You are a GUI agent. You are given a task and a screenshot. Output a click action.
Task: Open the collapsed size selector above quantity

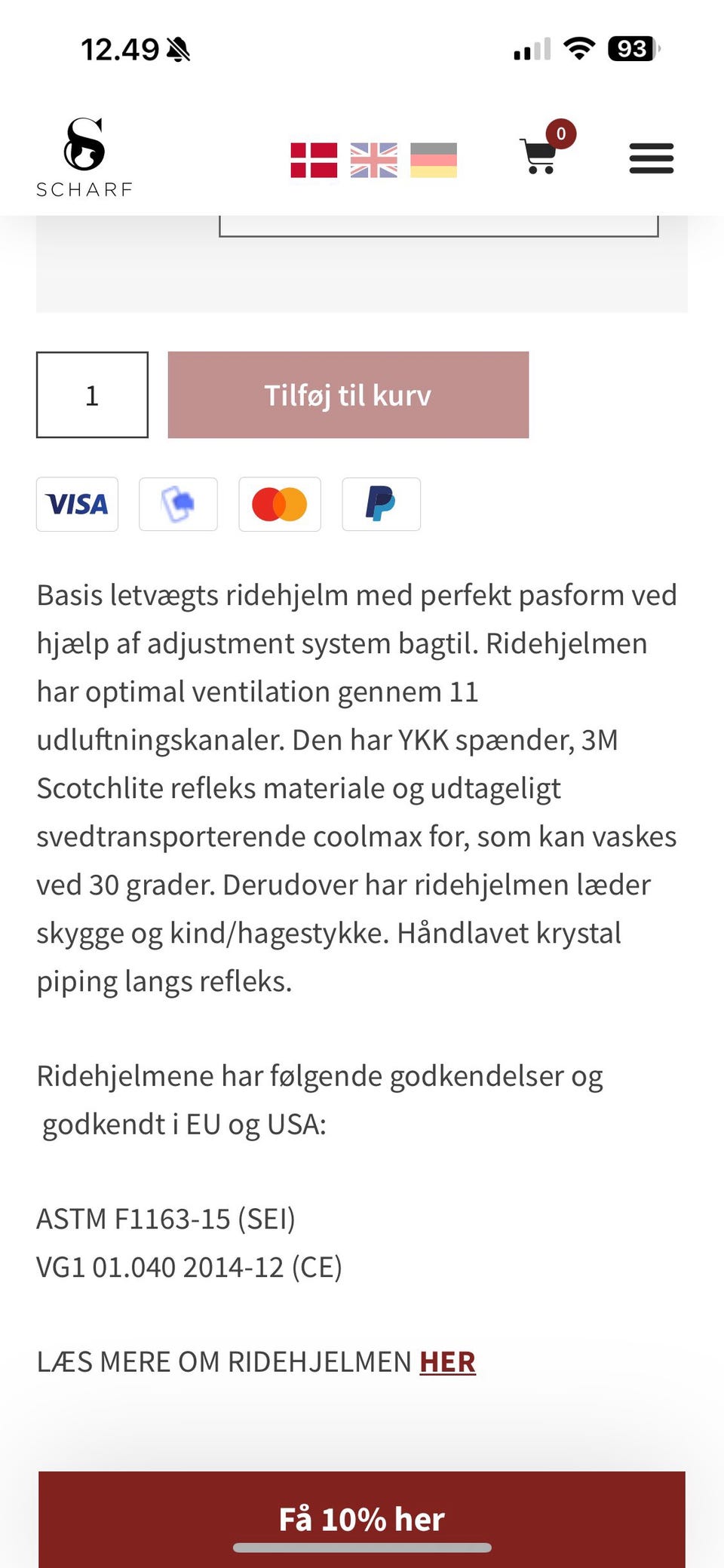[438, 222]
